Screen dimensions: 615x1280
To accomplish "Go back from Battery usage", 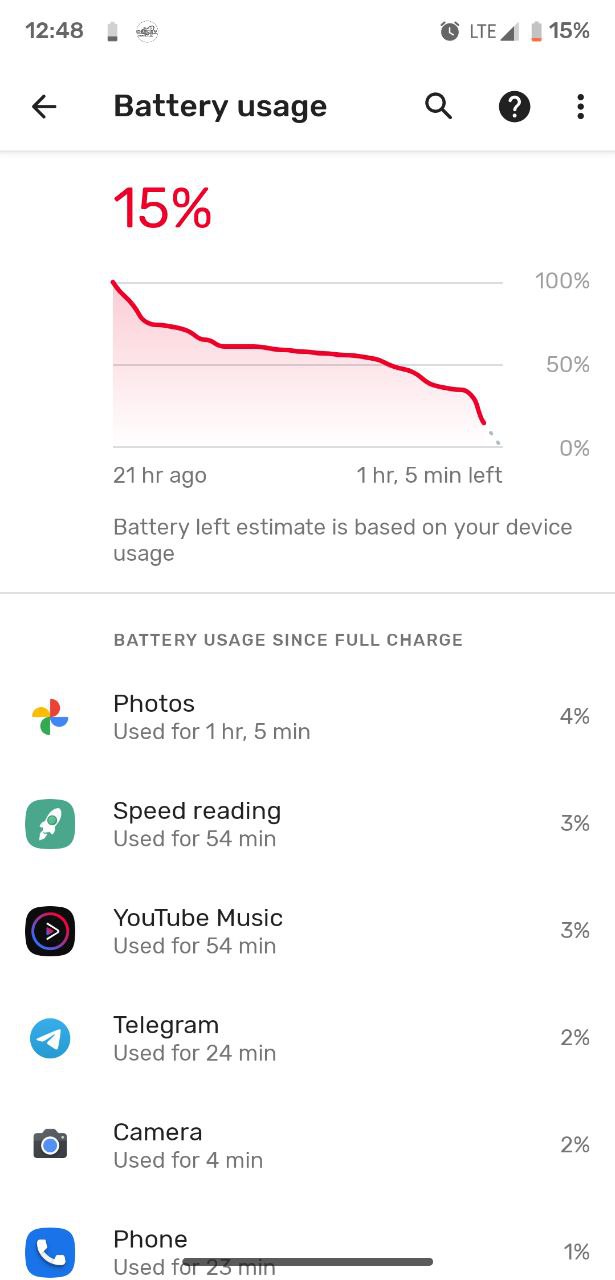I will 44,107.
